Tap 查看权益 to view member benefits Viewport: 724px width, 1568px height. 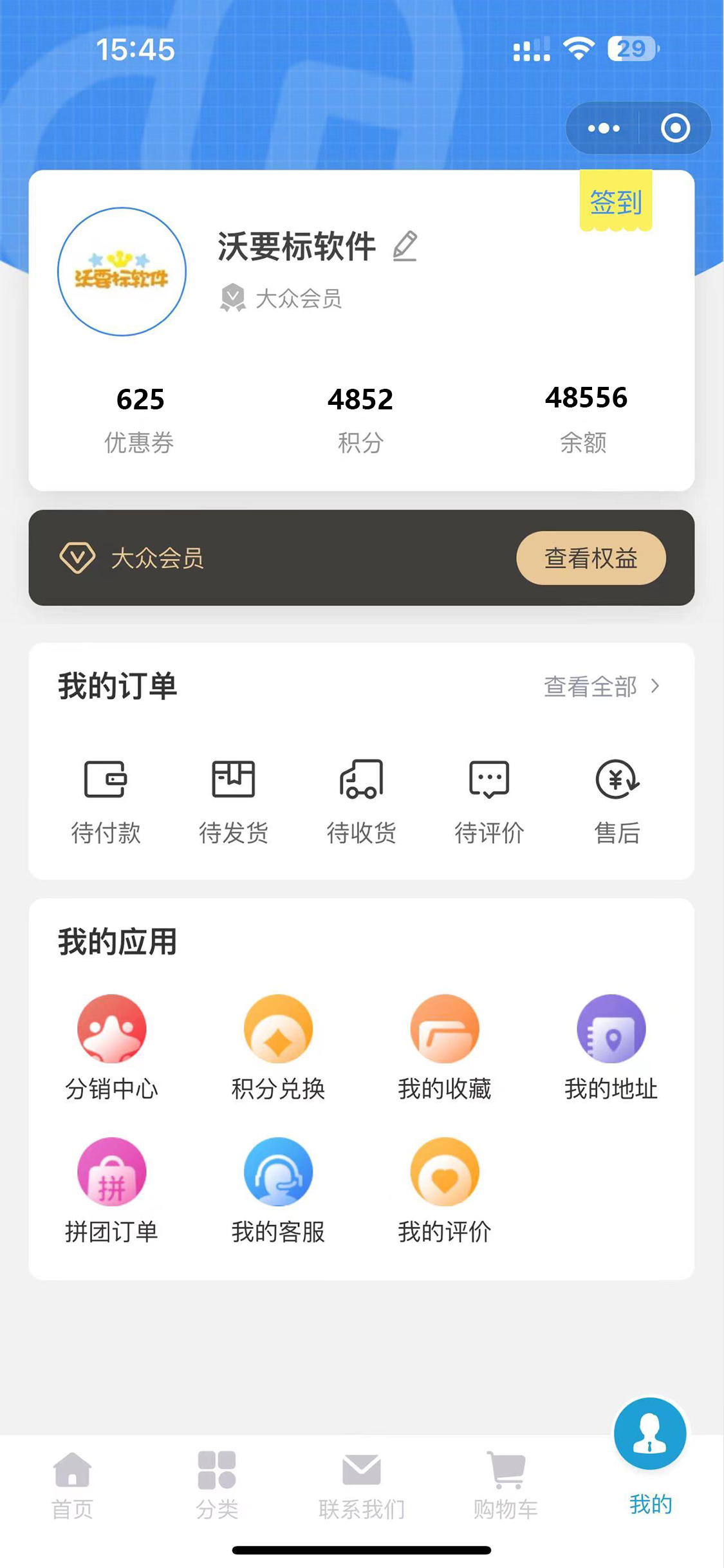591,558
